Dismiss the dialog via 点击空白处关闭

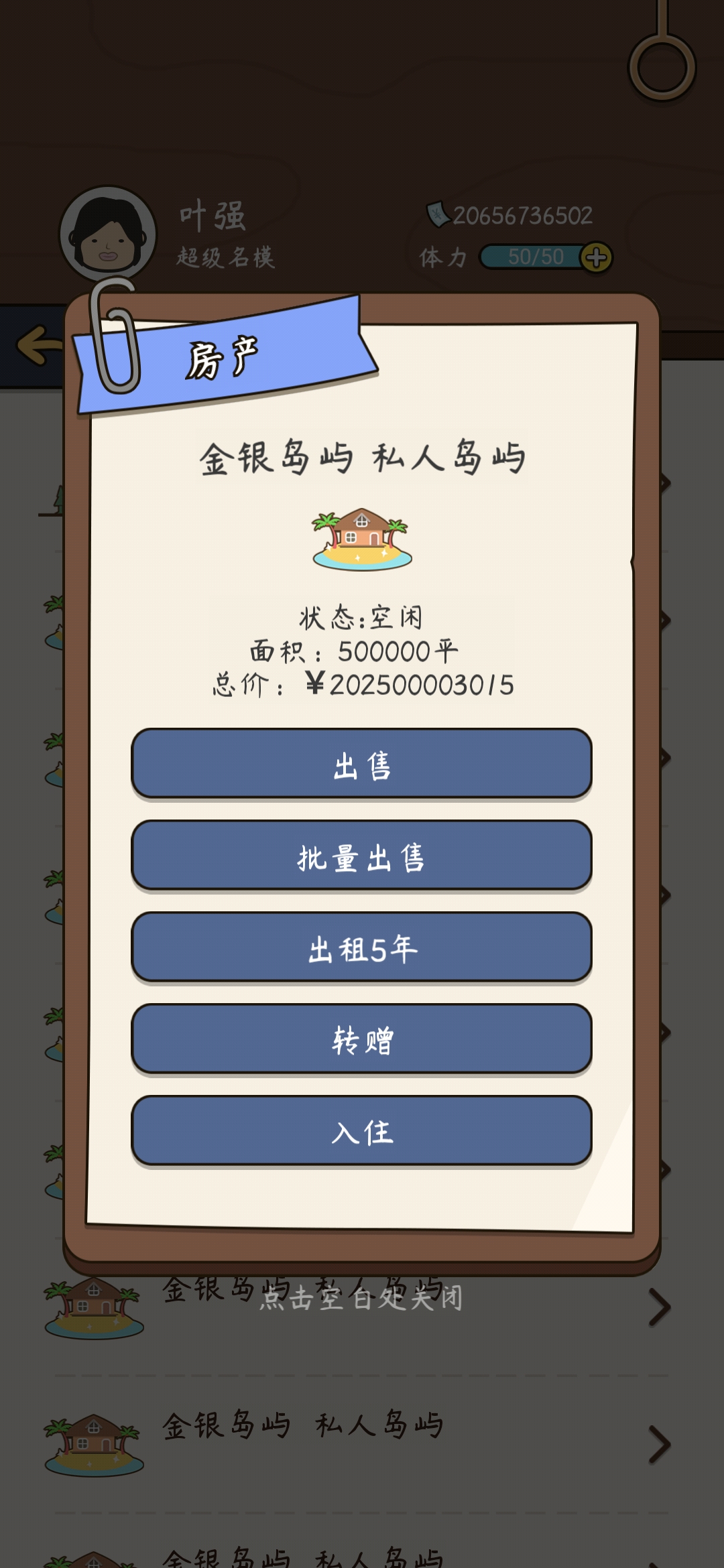[361, 1299]
